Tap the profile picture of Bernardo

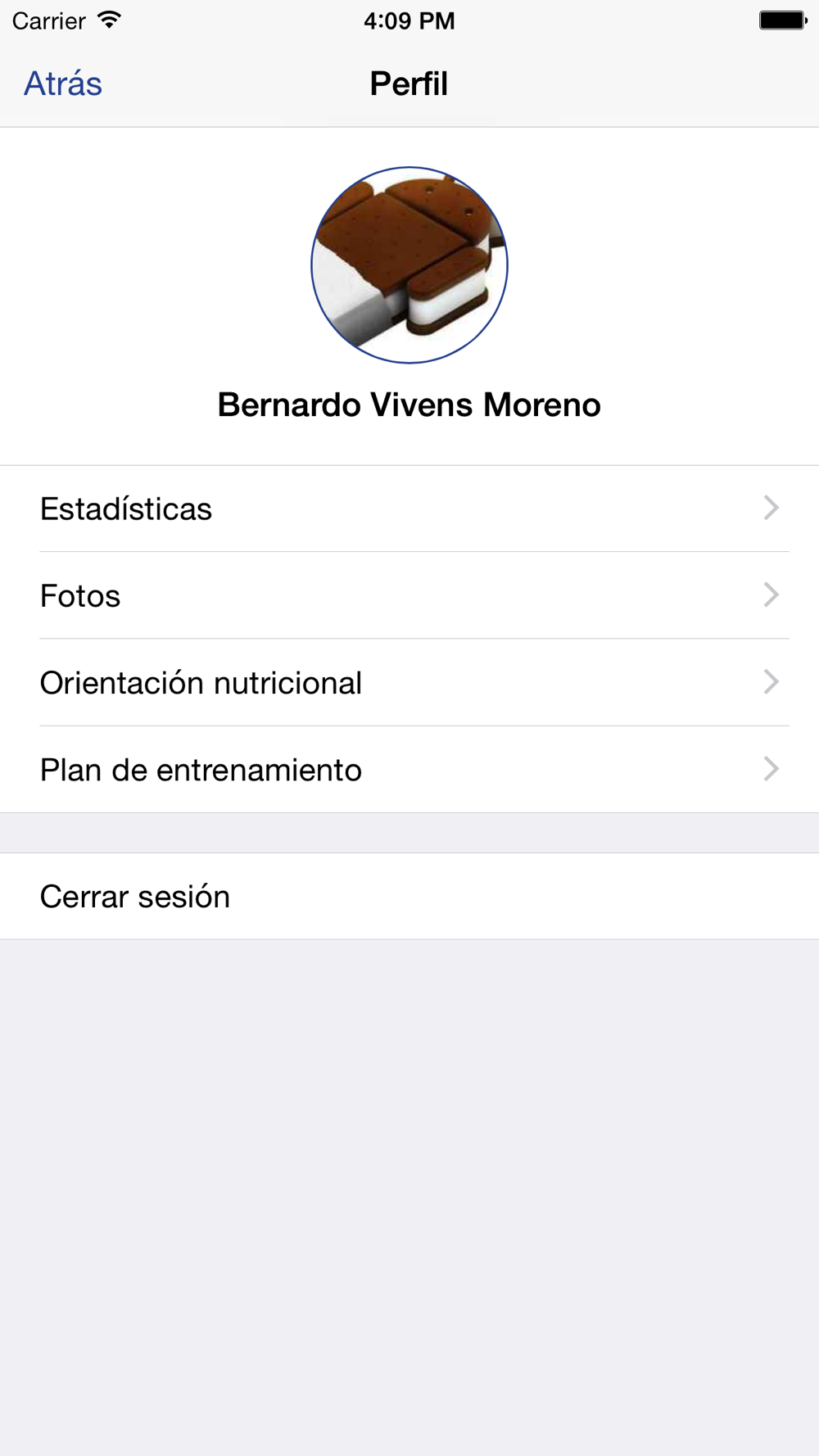coord(409,265)
